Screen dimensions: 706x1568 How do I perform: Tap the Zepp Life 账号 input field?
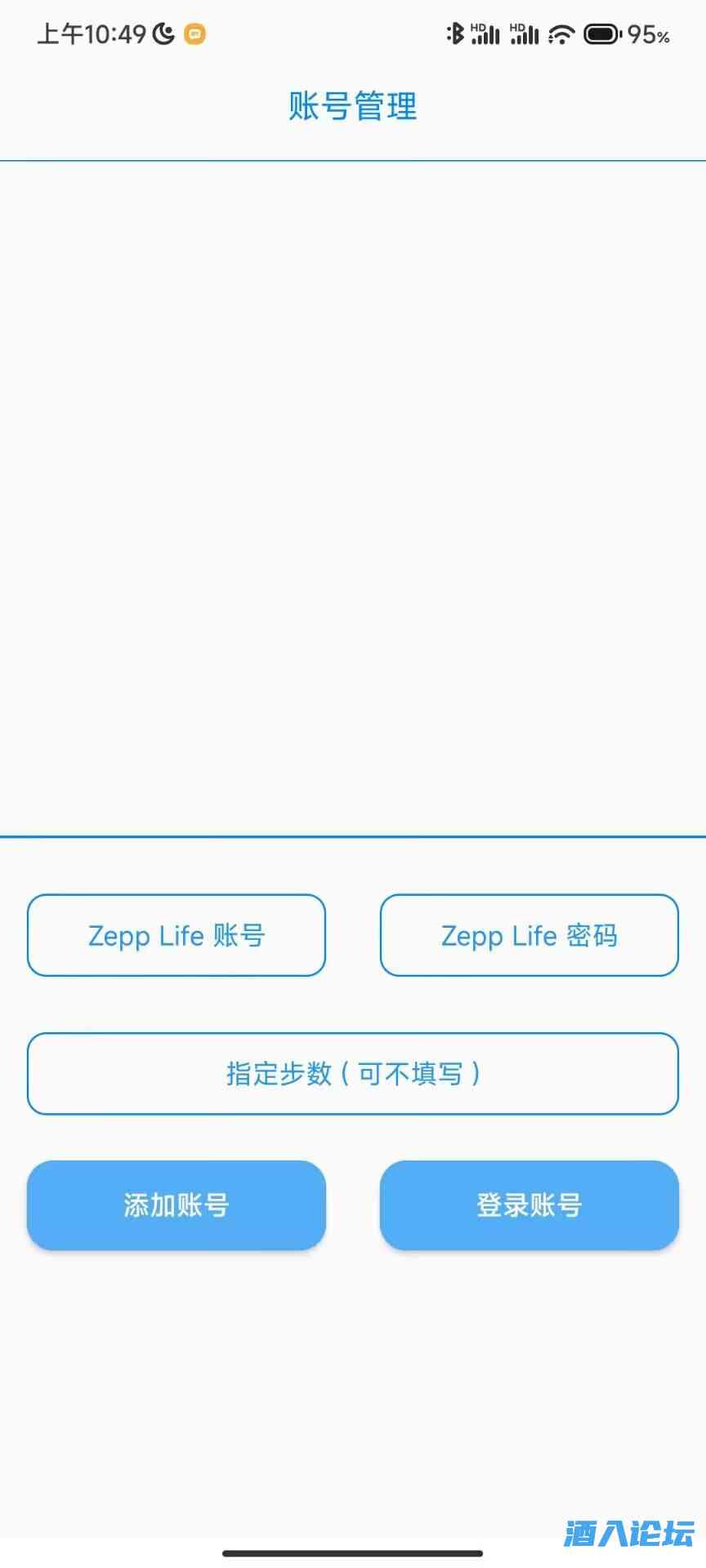[x=176, y=935]
